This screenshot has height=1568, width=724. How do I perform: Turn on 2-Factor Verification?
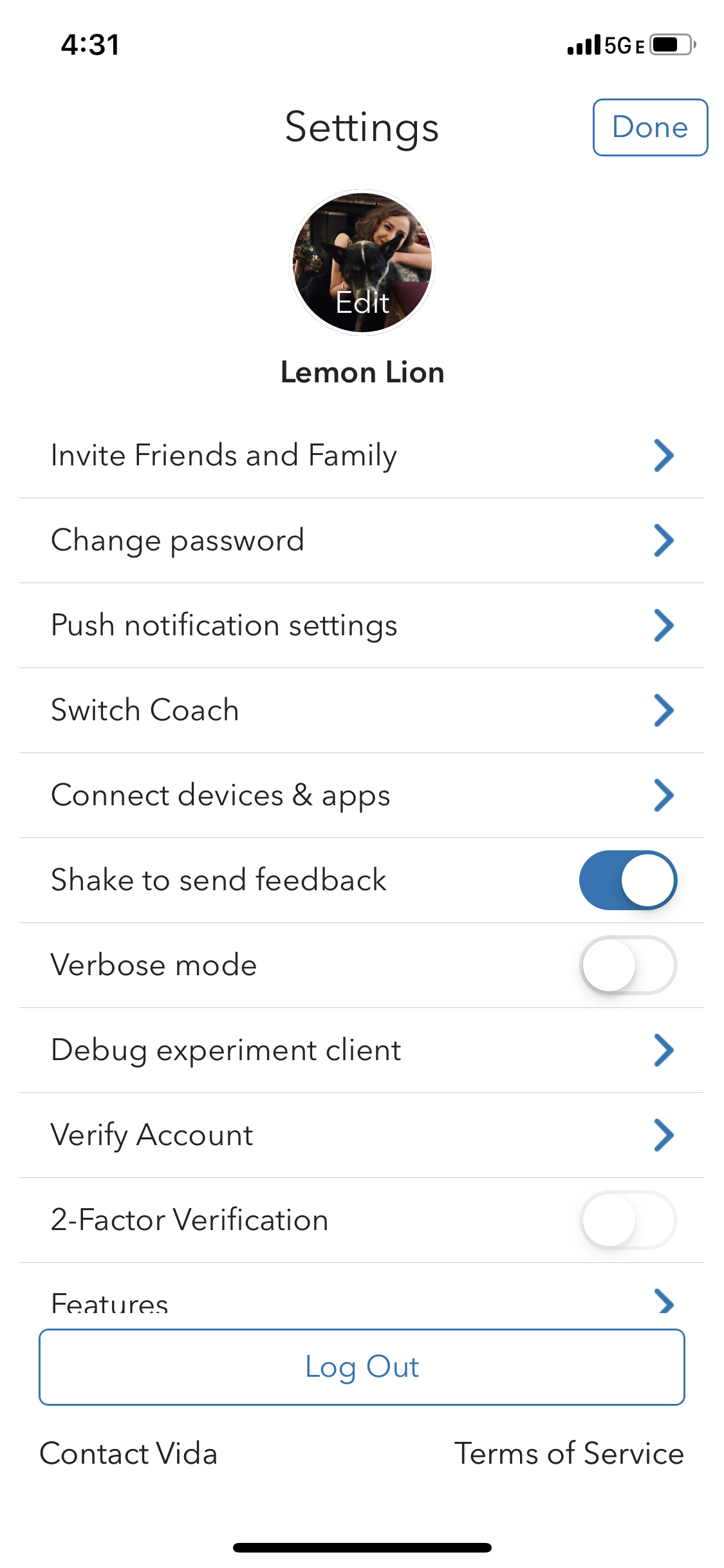point(628,1220)
